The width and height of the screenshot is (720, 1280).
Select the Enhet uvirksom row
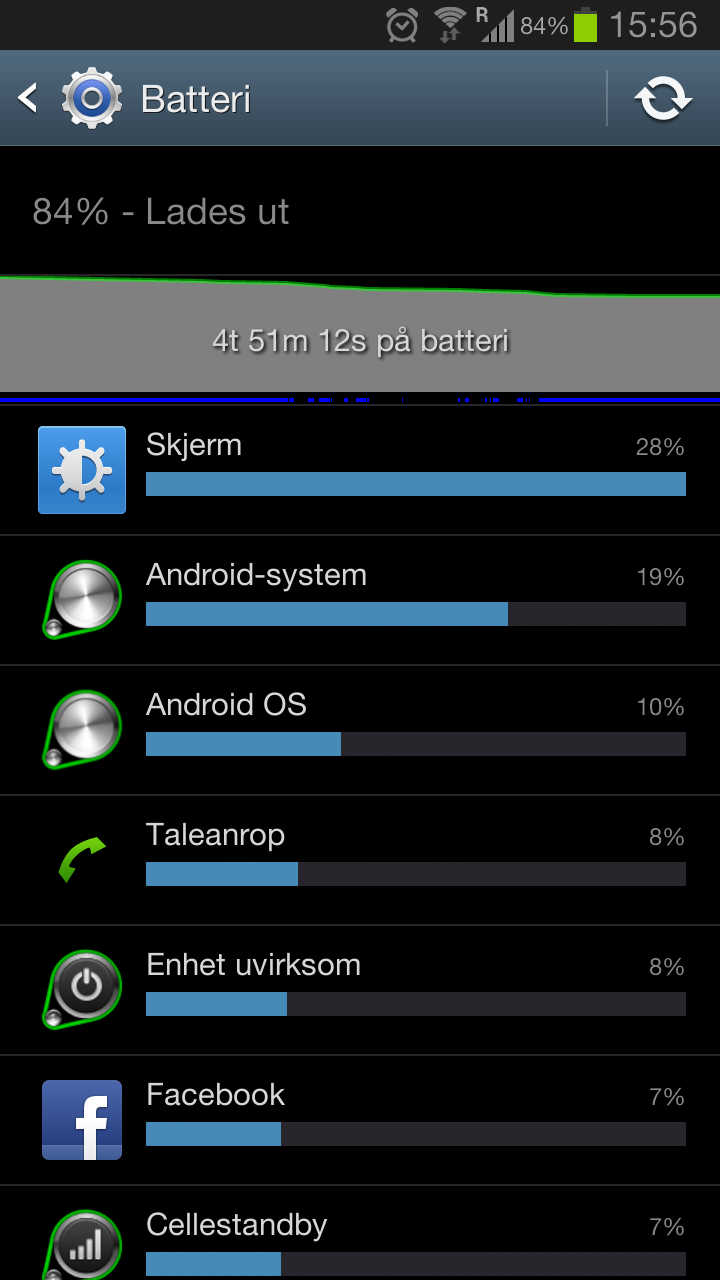coord(360,990)
